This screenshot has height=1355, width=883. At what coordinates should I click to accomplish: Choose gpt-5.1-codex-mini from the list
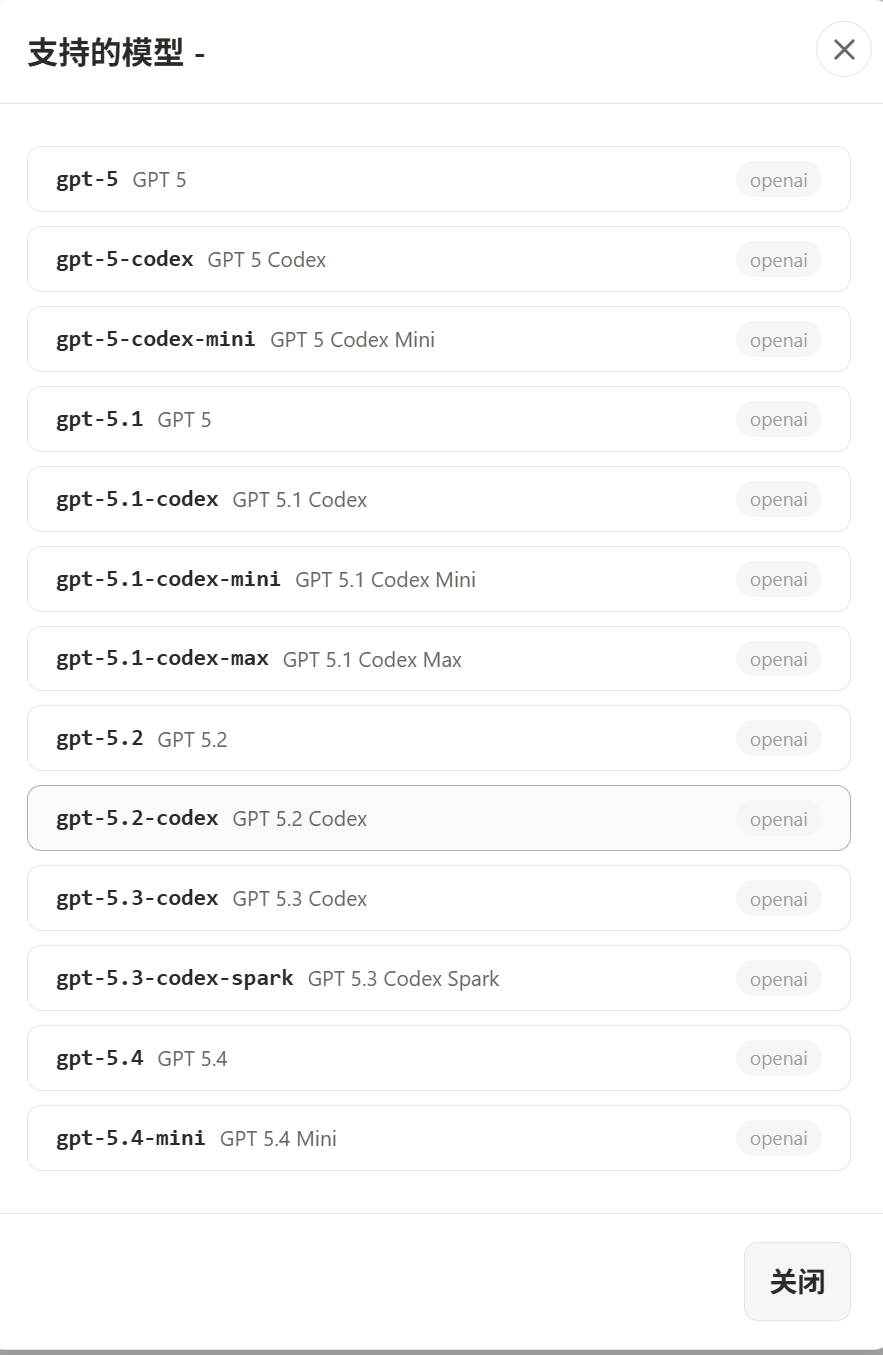439,579
